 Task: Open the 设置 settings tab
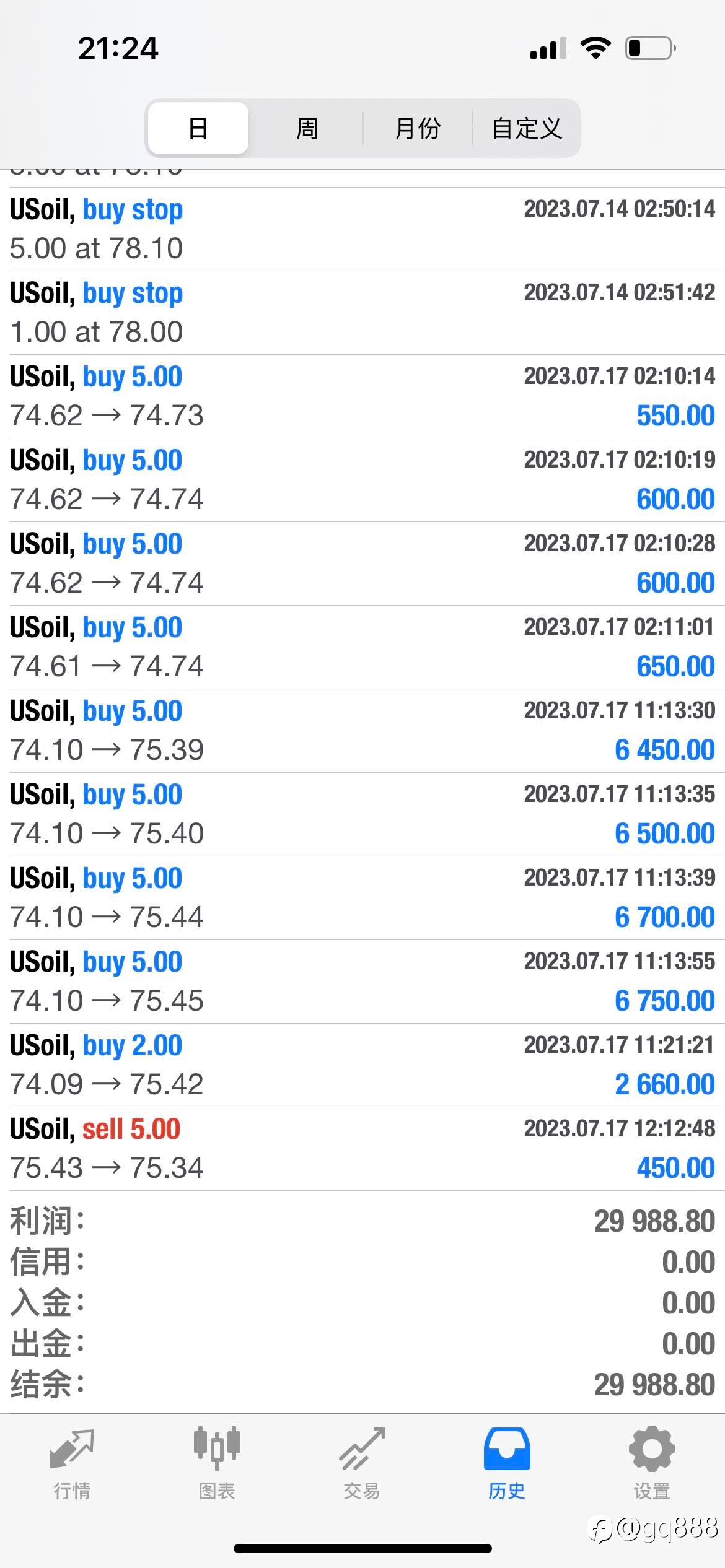pyautogui.click(x=652, y=1463)
